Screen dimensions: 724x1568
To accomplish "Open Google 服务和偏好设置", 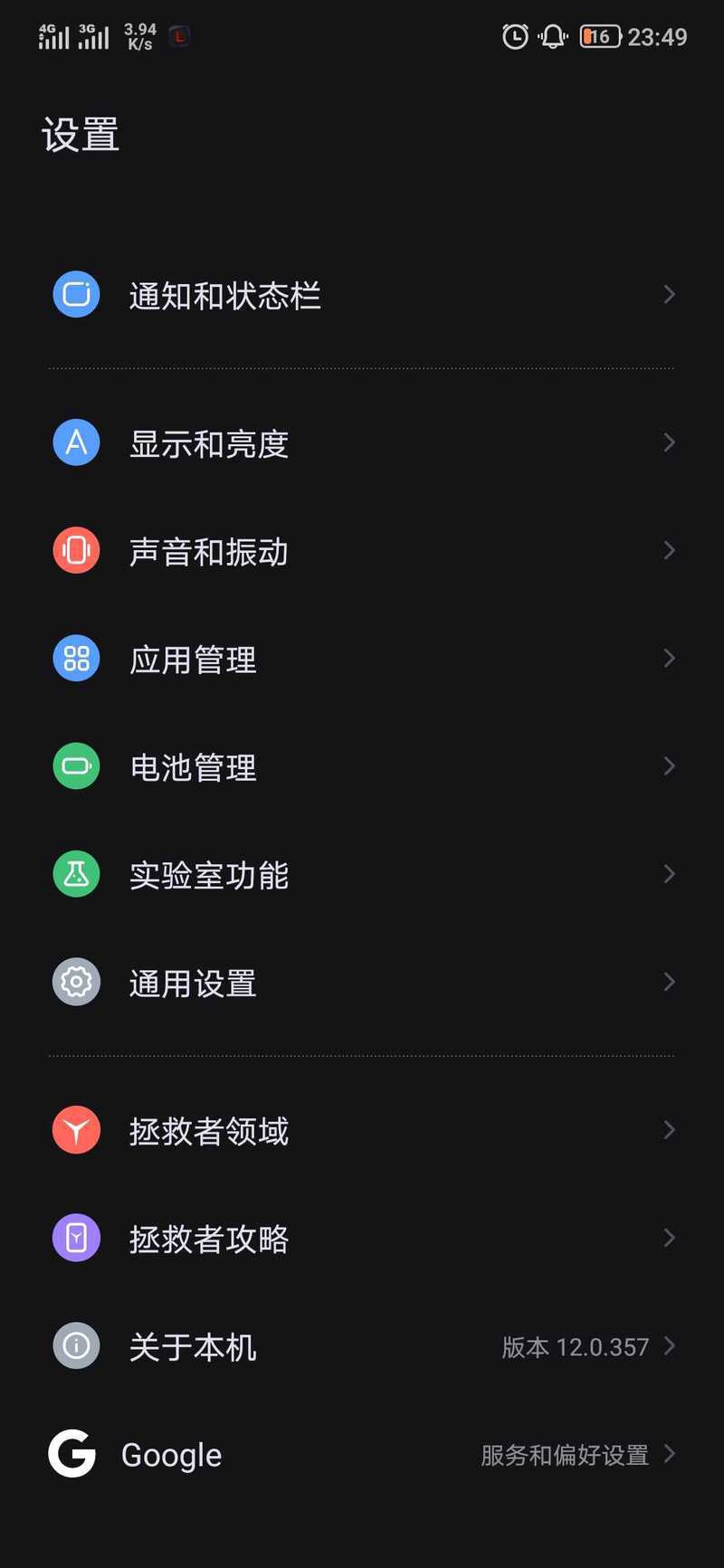I will (362, 1454).
